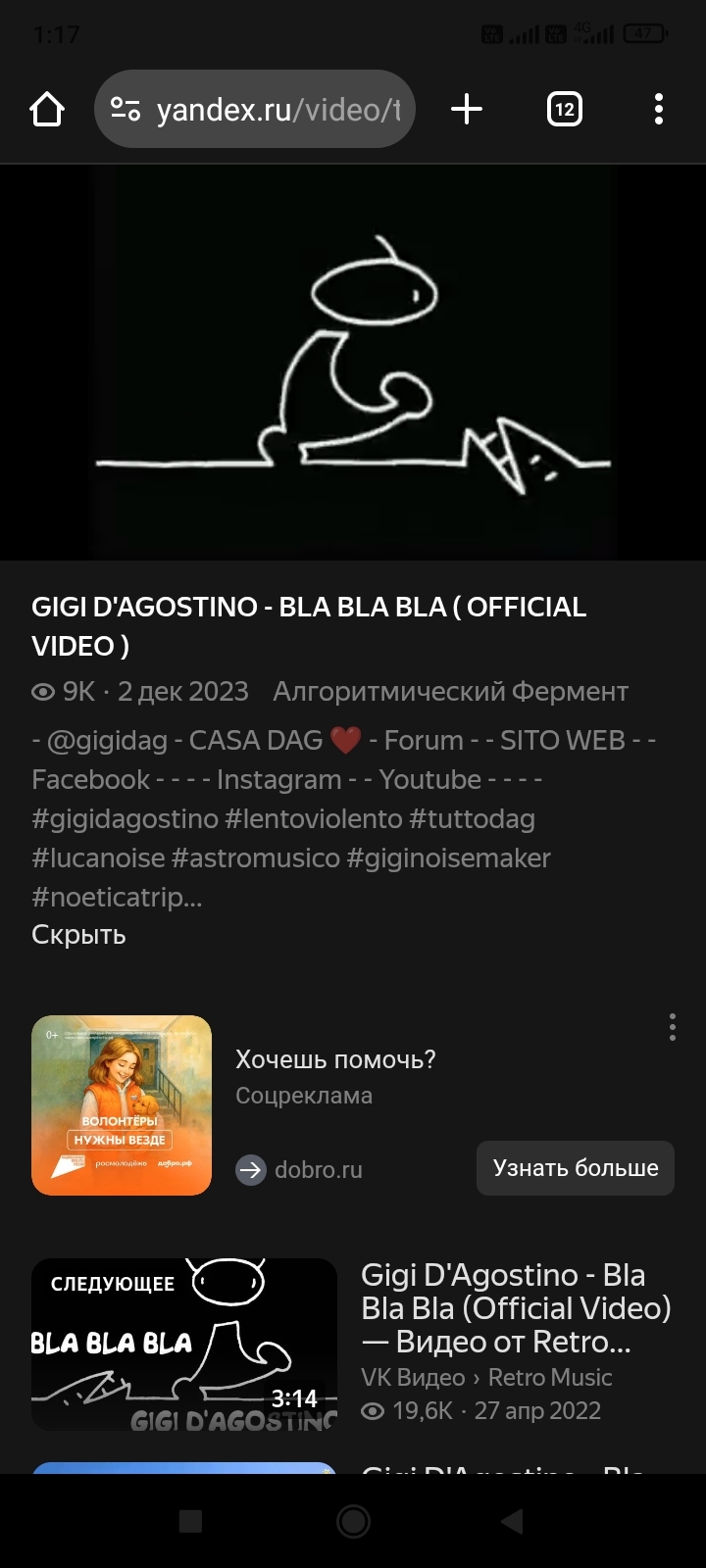Open the browser overflow menu
This screenshot has height=1568, width=706.
658,109
